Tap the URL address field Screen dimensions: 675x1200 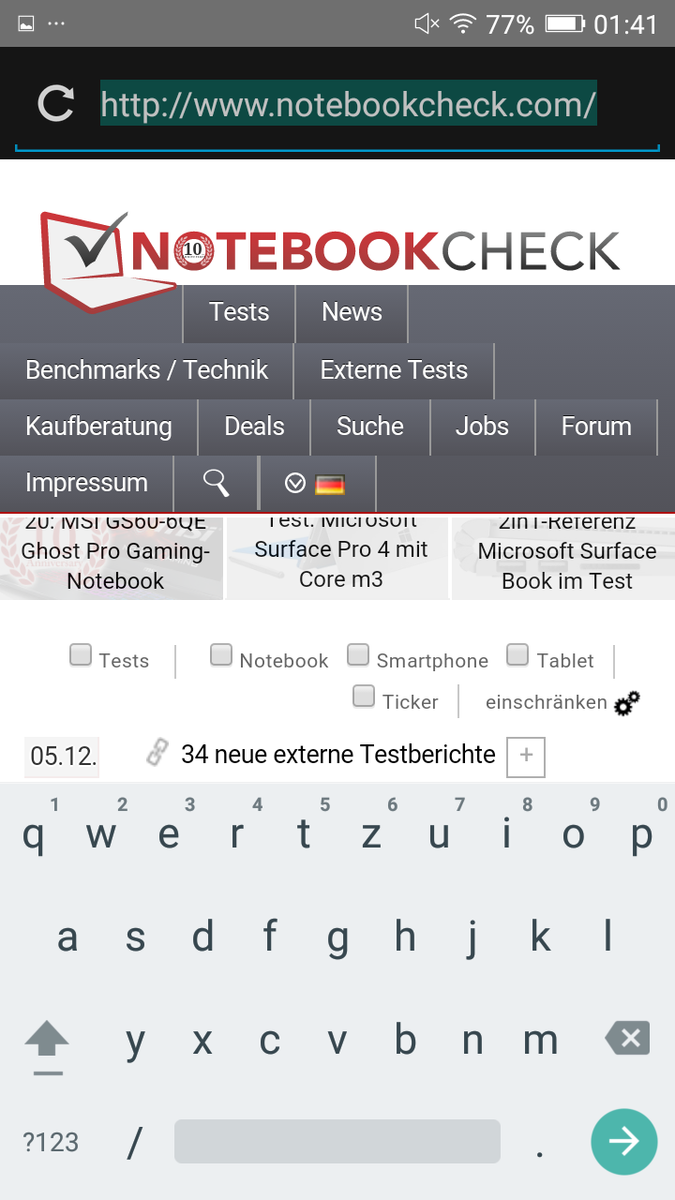tap(348, 104)
